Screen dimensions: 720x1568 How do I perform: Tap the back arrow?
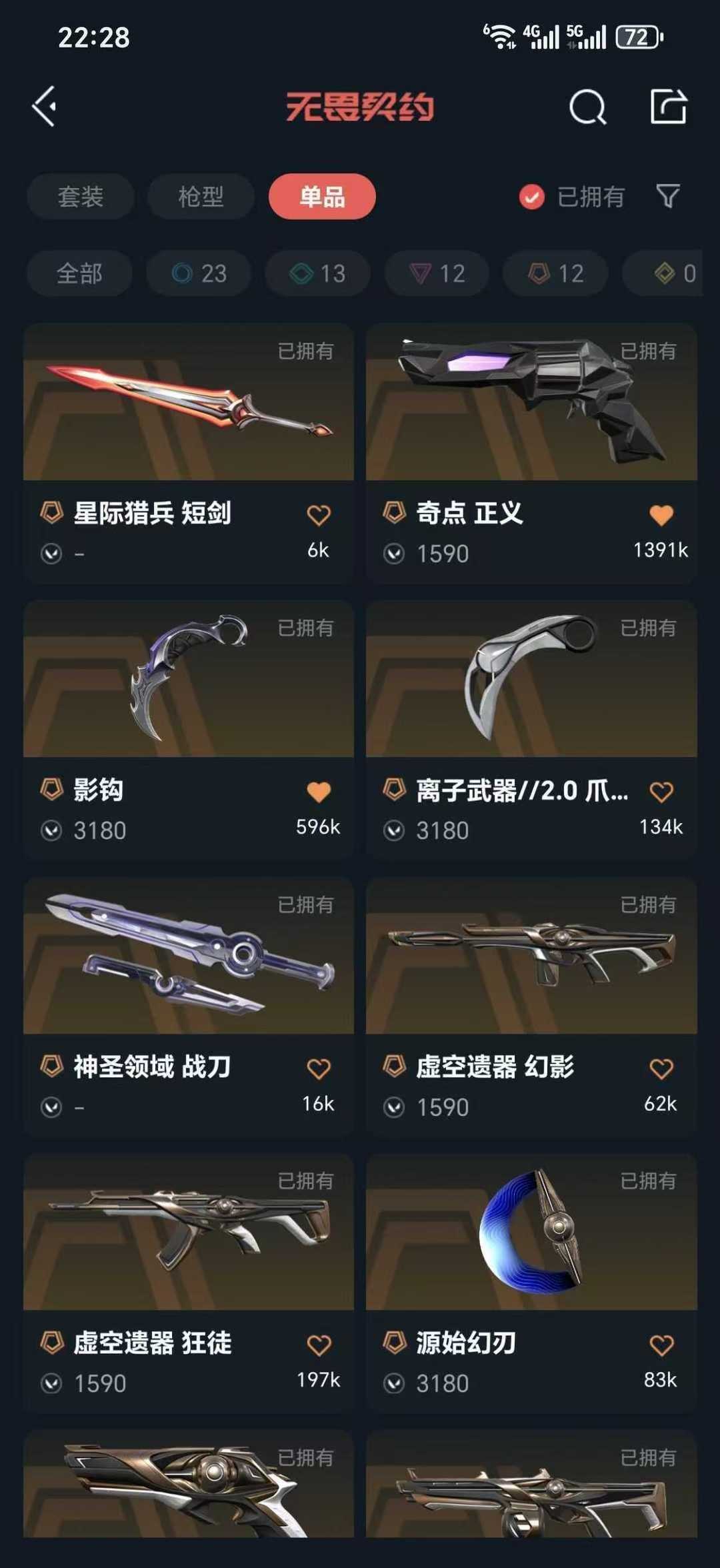point(45,107)
